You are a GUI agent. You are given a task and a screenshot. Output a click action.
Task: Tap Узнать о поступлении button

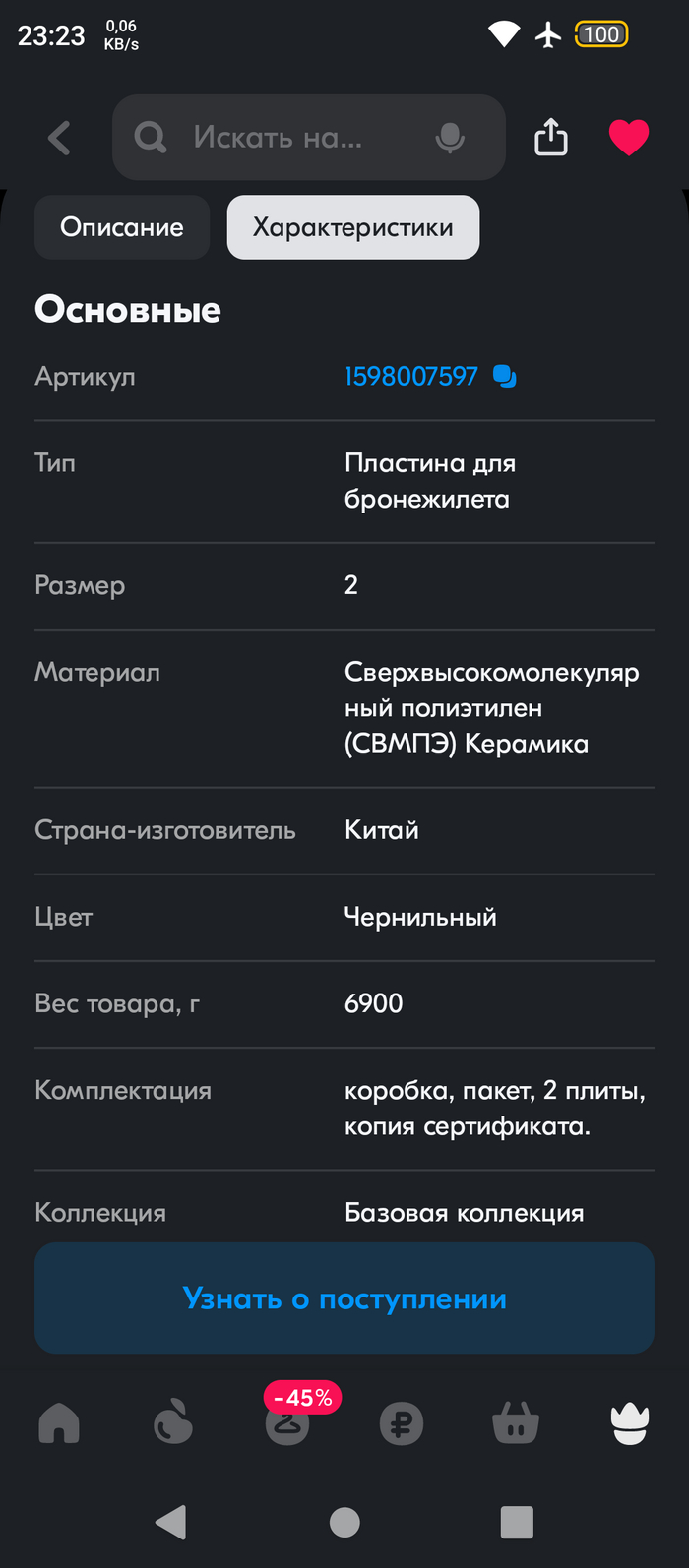click(344, 1298)
